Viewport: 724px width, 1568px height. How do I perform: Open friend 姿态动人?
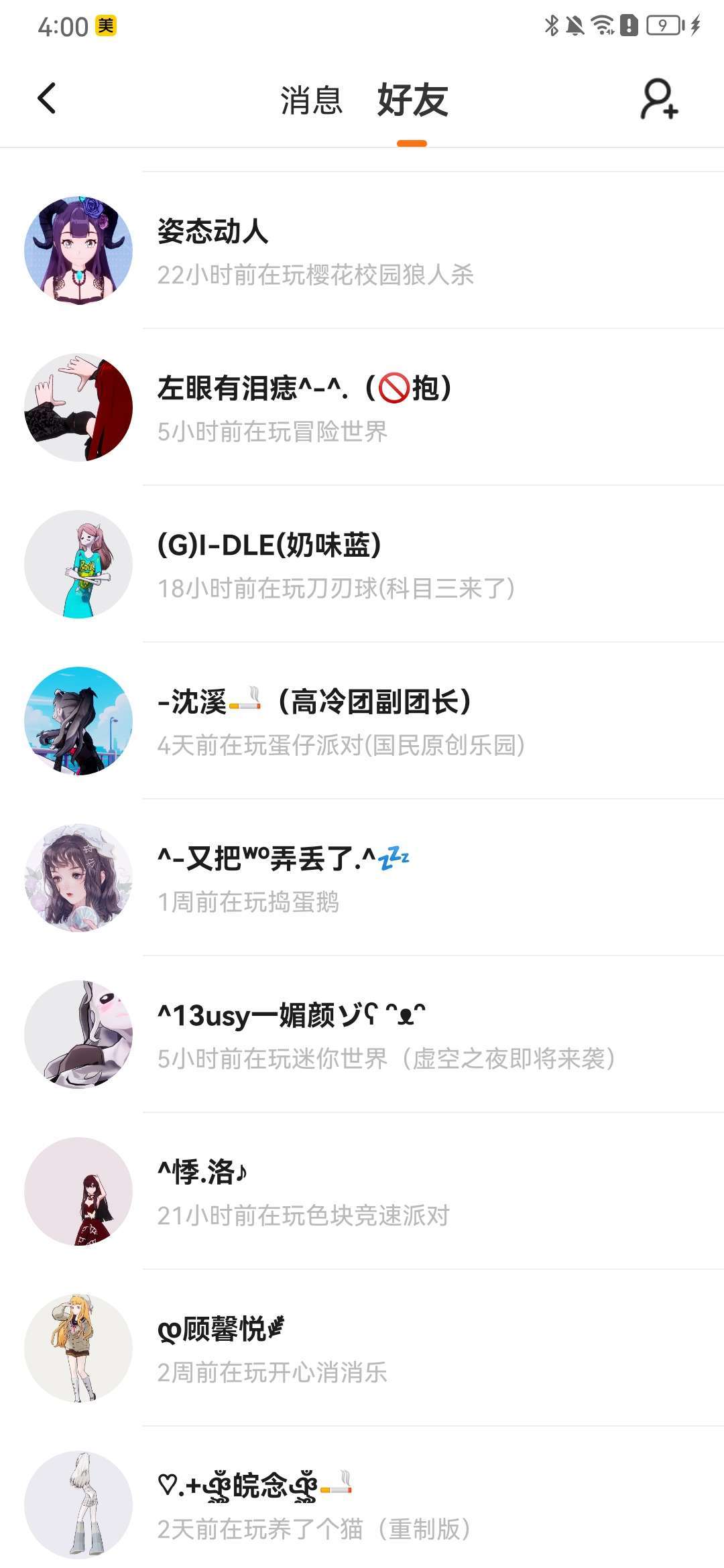[362, 251]
